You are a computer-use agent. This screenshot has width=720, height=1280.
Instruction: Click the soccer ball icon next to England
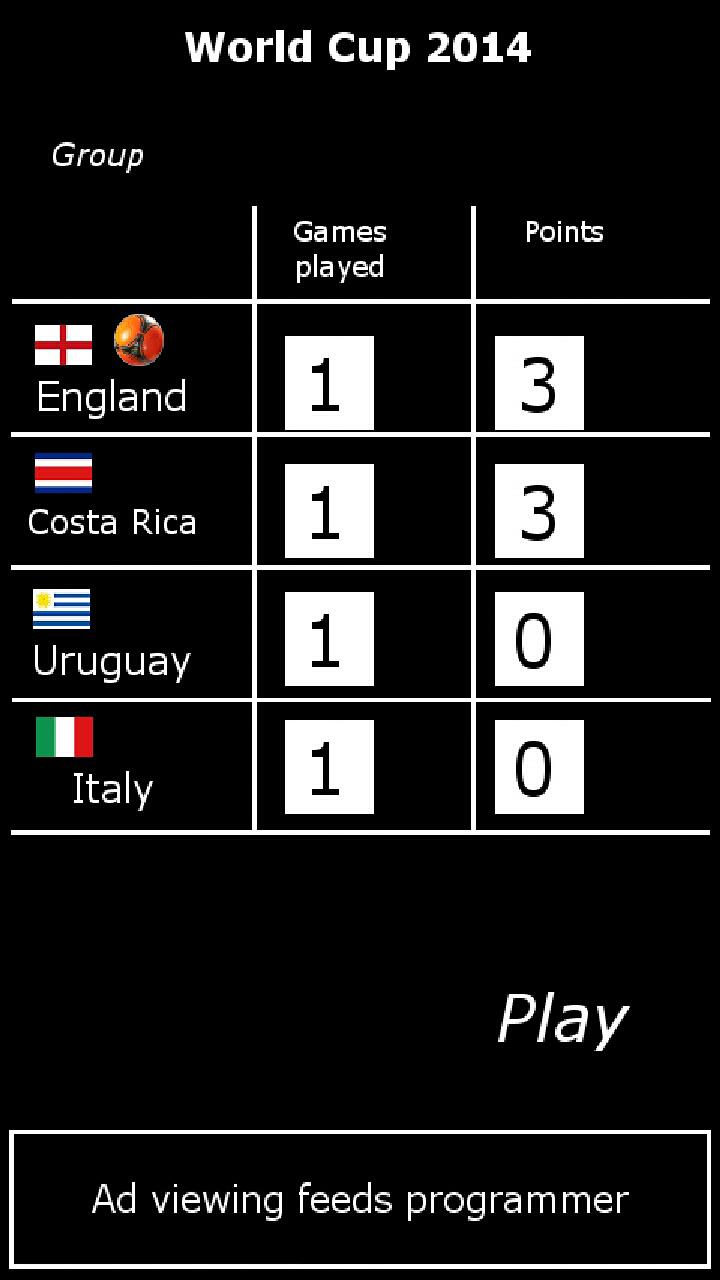pos(140,340)
